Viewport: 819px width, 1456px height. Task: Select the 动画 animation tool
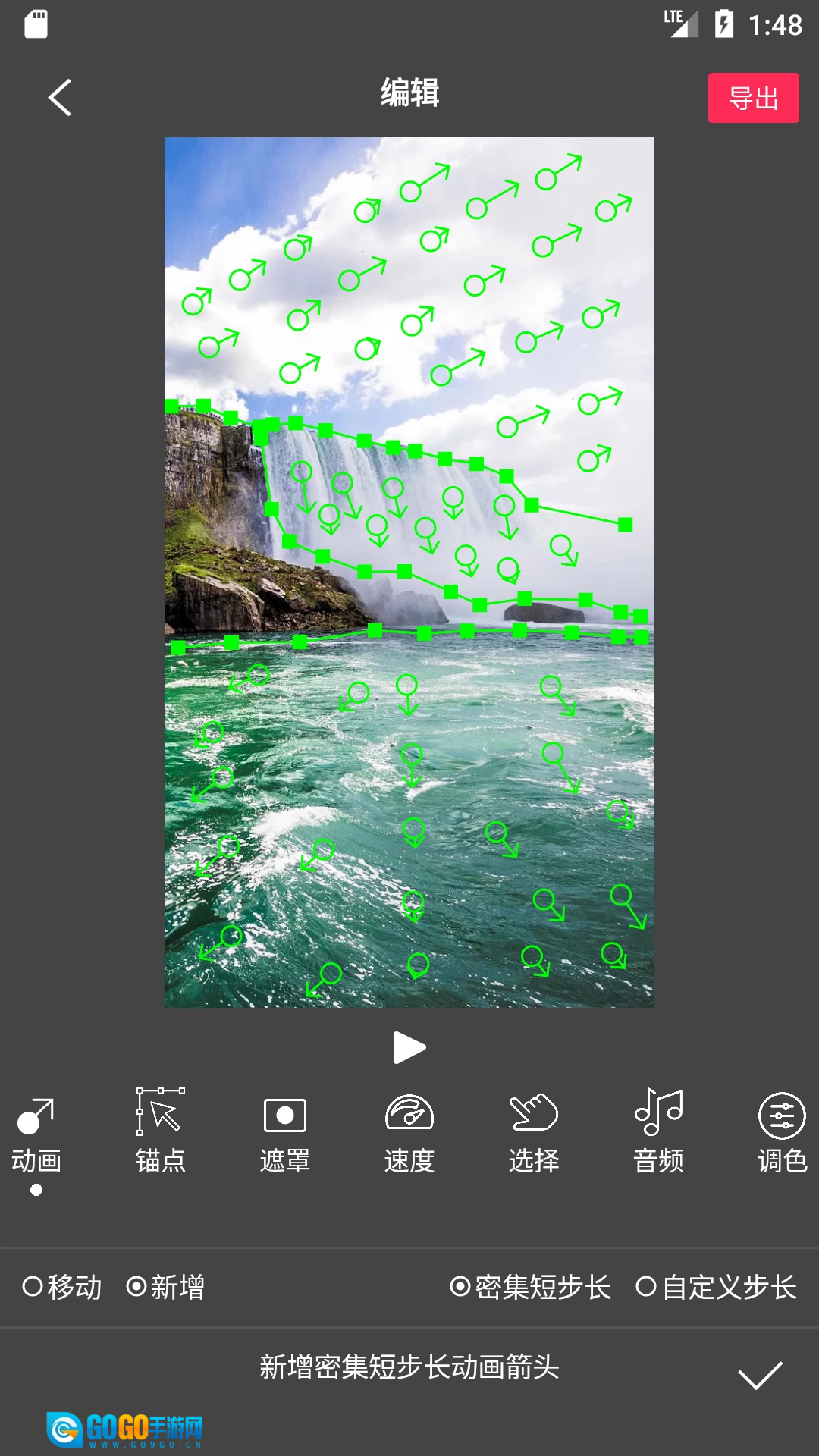coord(36,1135)
